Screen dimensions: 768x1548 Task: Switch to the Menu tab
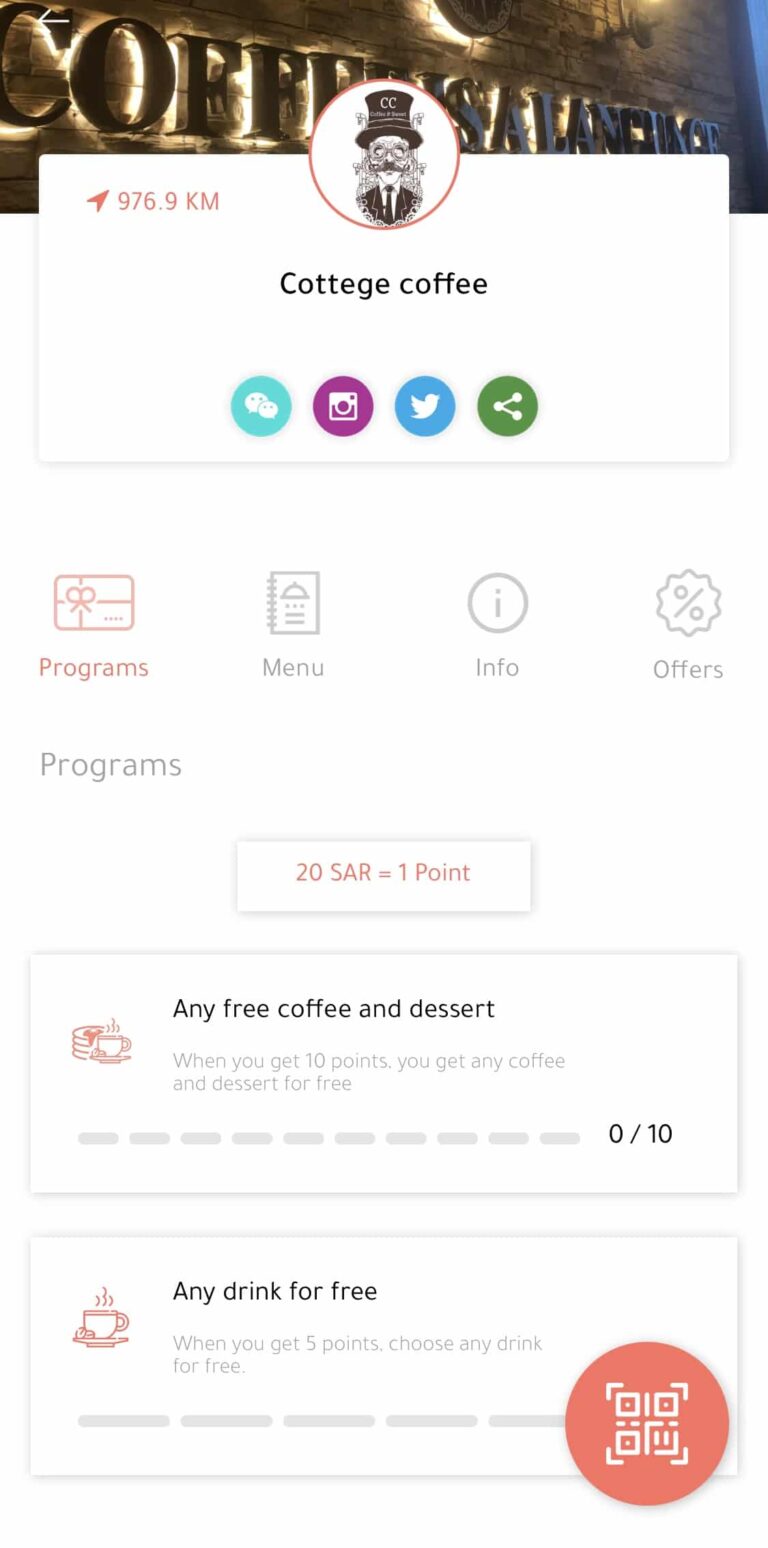293,626
